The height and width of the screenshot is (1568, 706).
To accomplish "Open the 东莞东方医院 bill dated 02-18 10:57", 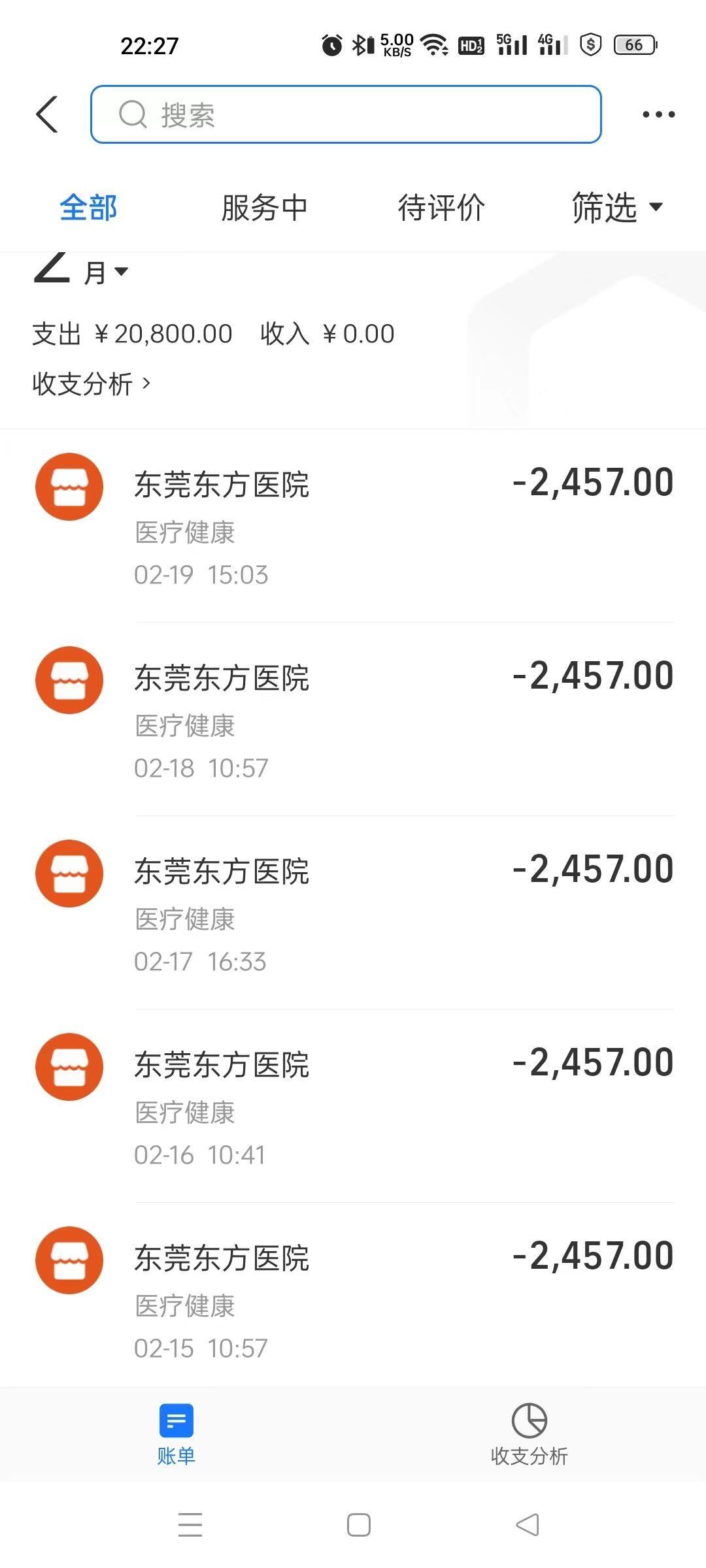I will [x=353, y=719].
